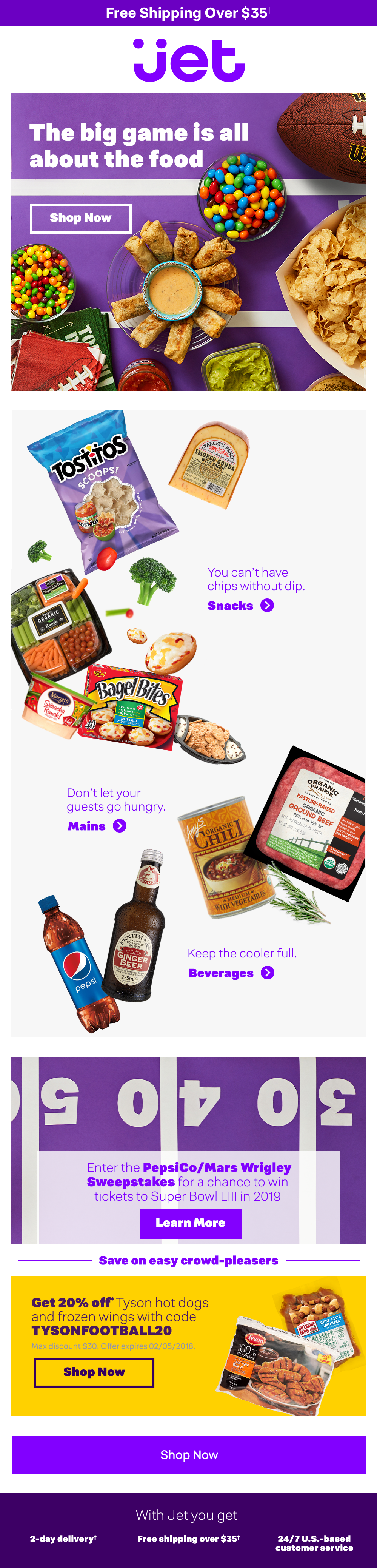Tap Shop Now on the big game banner
The width and height of the screenshot is (377, 1568).
[x=80, y=218]
